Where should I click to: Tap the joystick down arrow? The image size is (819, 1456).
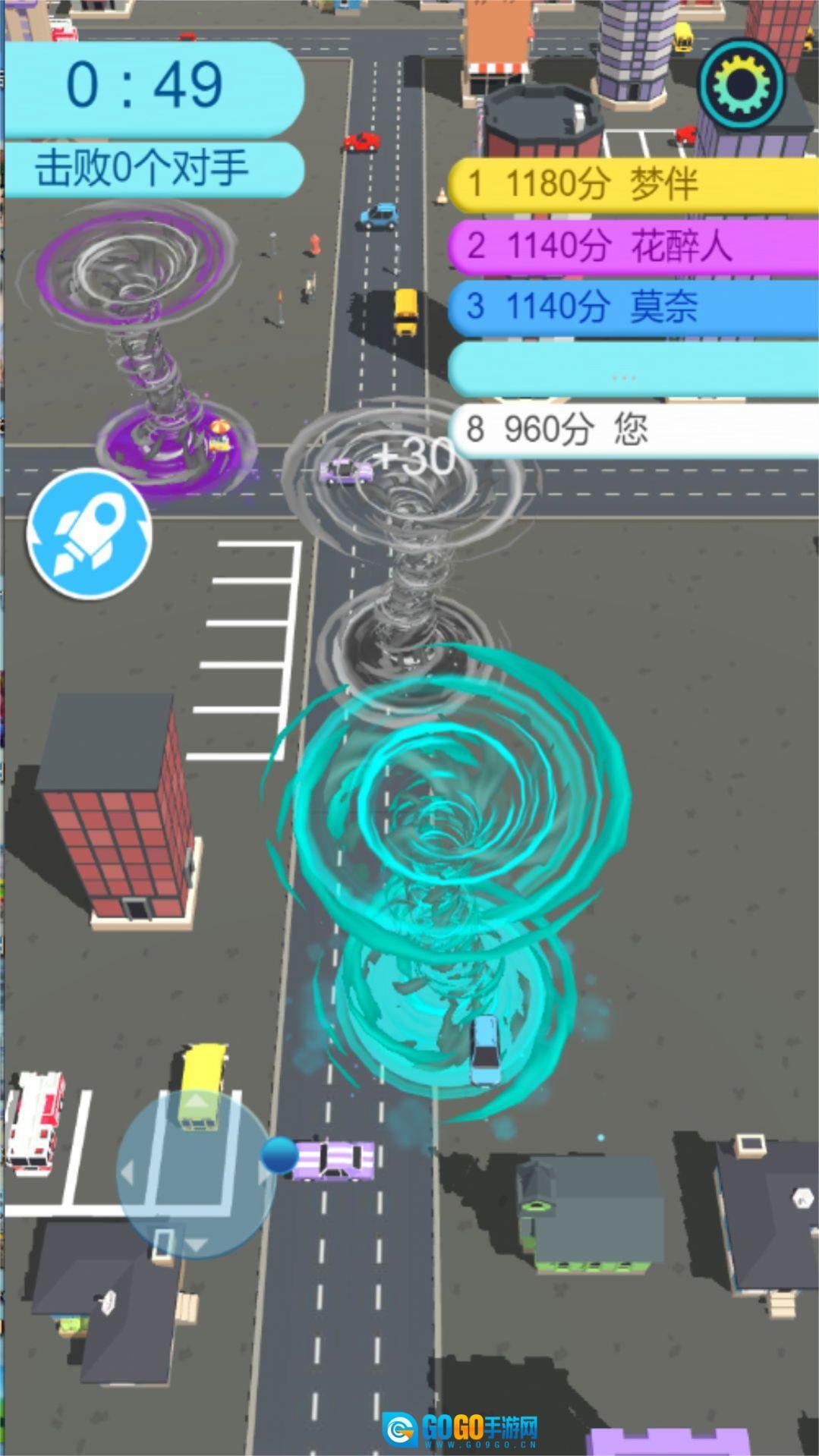click(x=196, y=1245)
